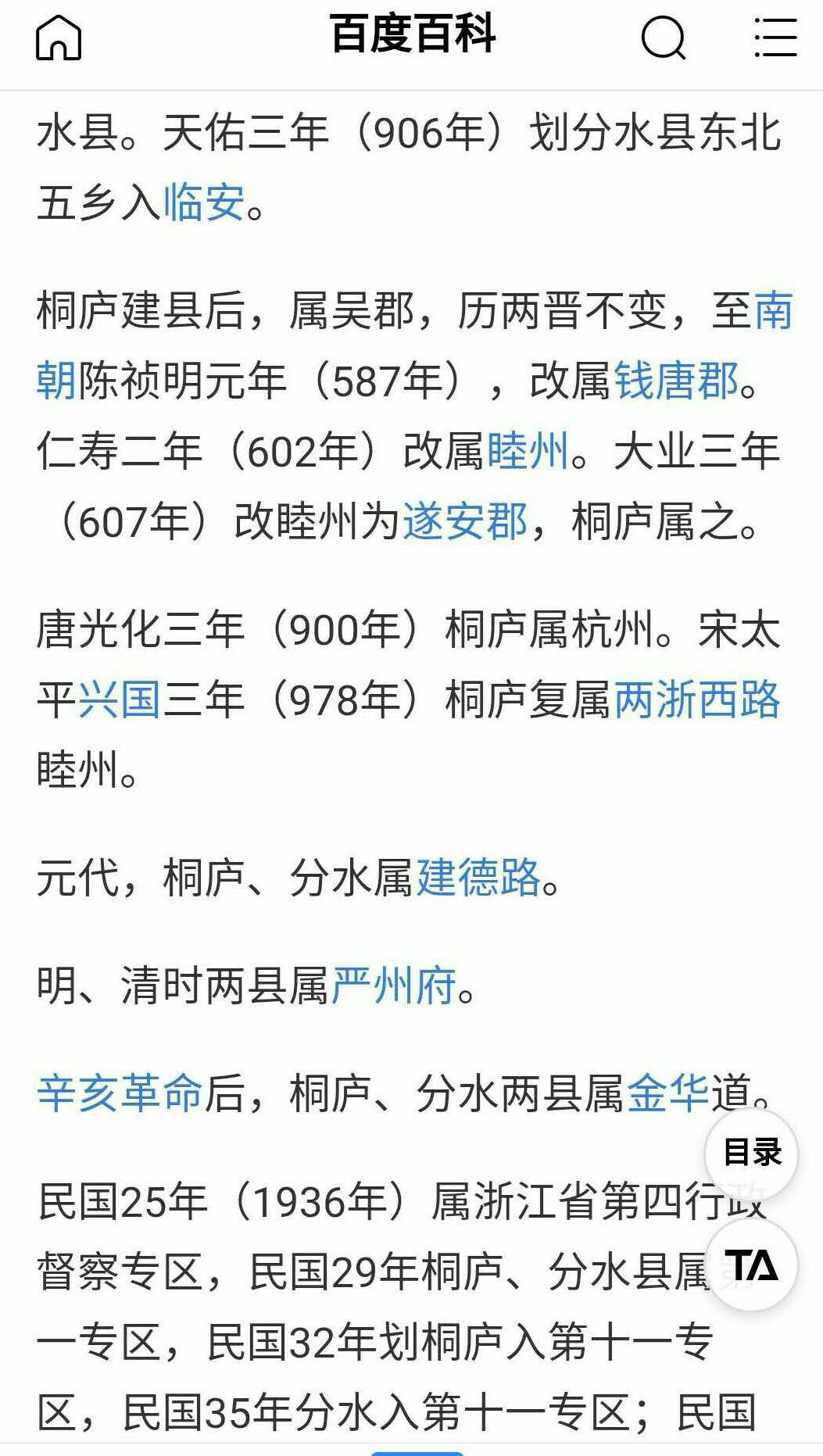
Task: Open the 两浙西路 link
Action: pos(698,699)
